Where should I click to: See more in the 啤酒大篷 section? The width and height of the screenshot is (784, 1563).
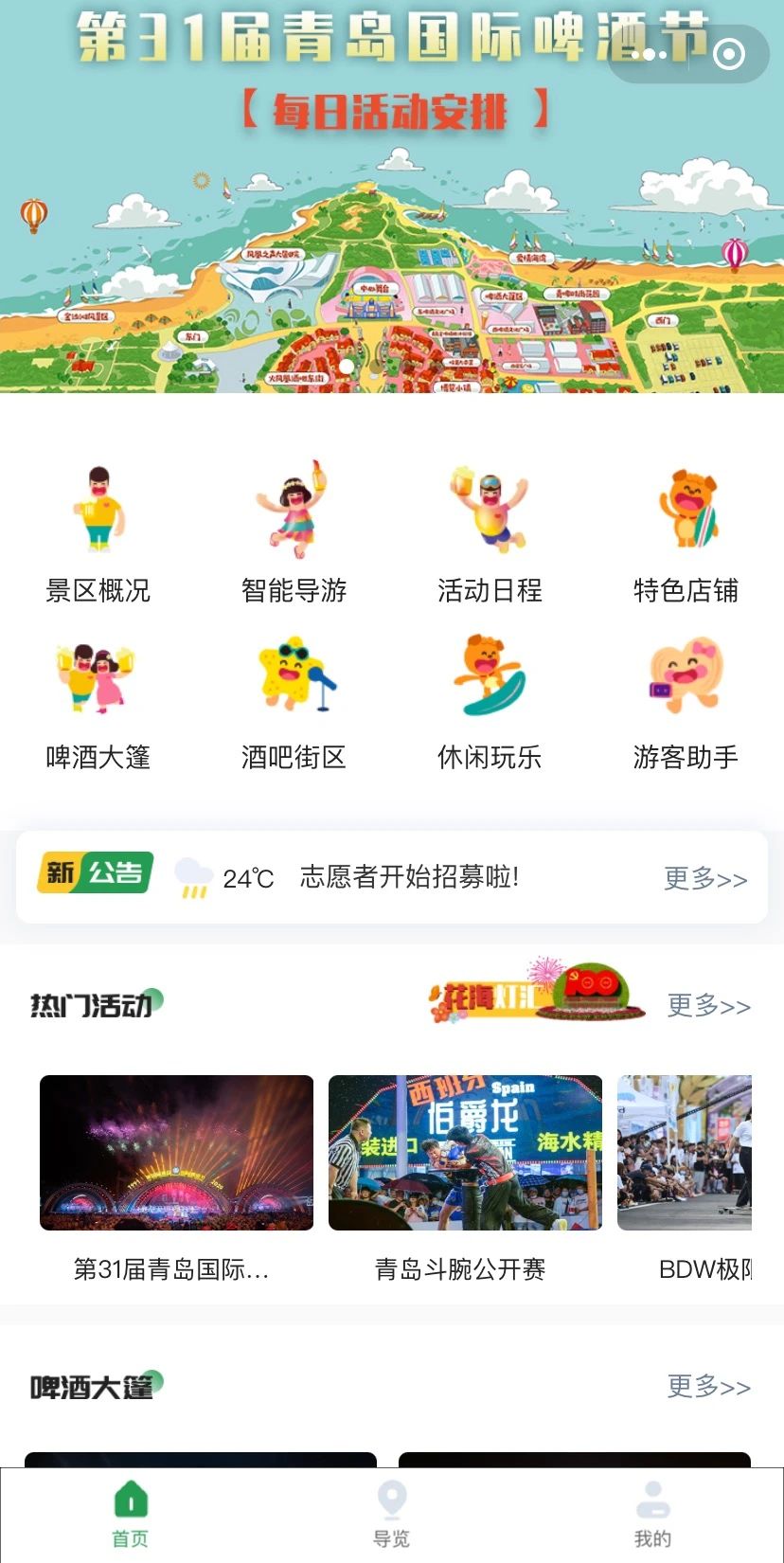pyautogui.click(x=708, y=1387)
